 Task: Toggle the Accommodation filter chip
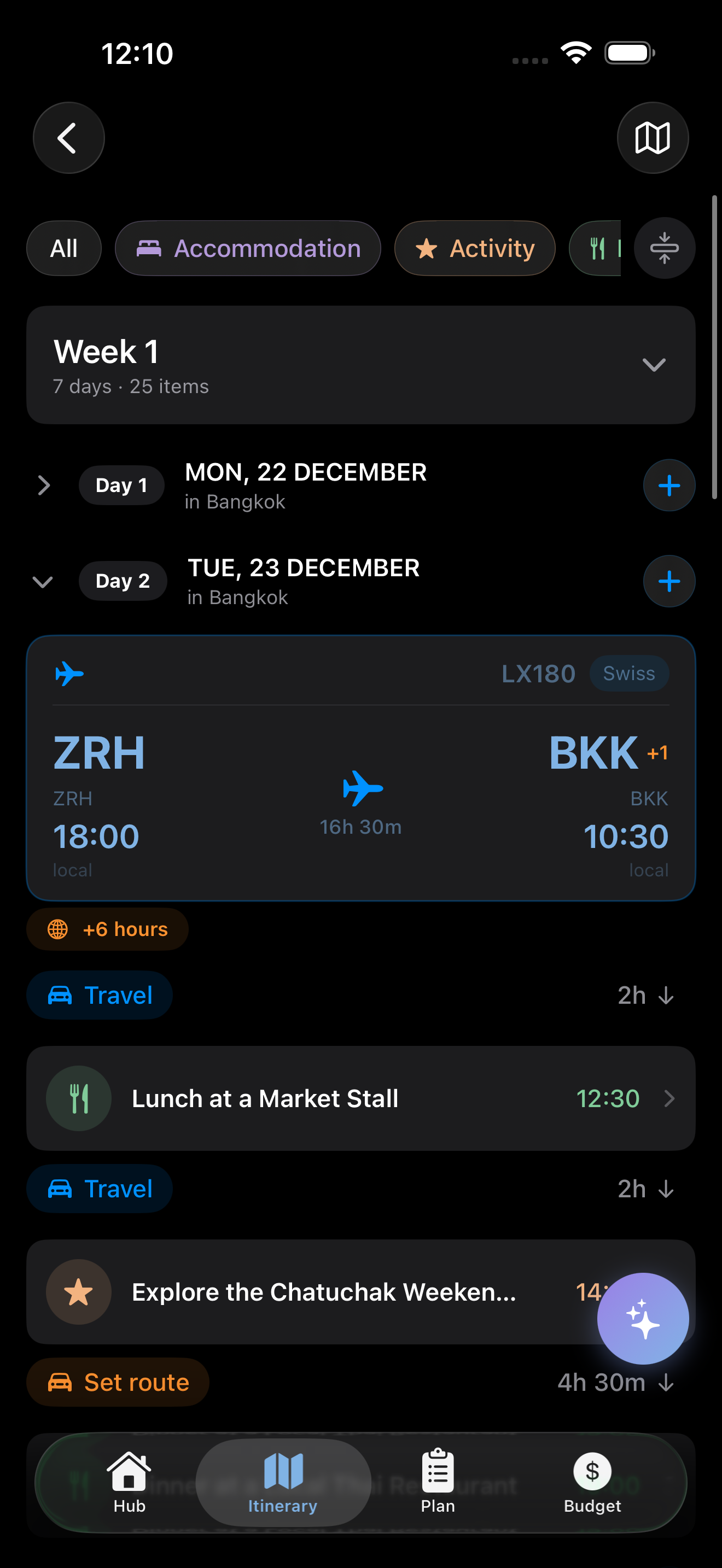point(247,248)
